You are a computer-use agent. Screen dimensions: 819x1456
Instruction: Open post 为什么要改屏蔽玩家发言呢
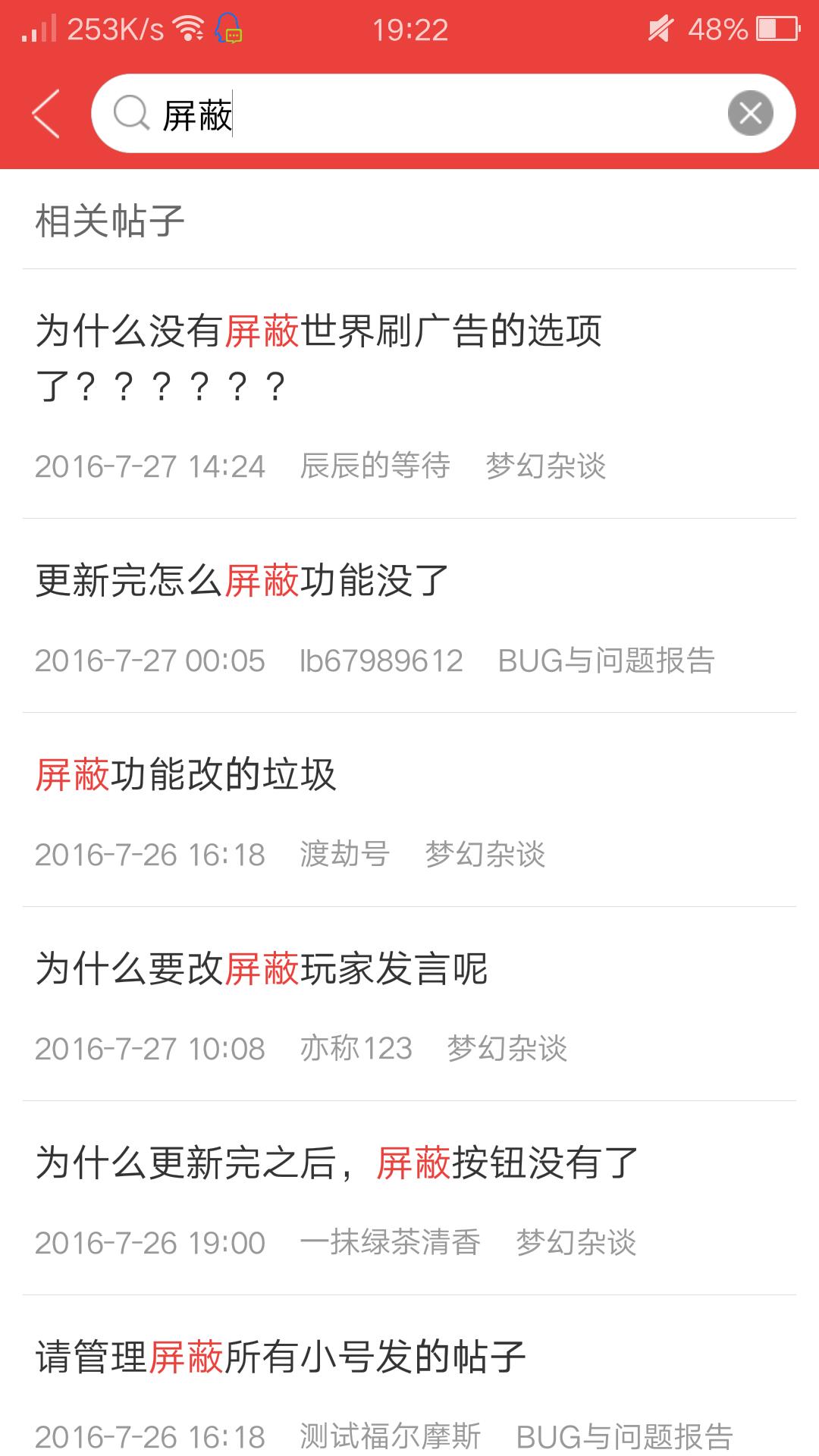pyautogui.click(x=262, y=969)
